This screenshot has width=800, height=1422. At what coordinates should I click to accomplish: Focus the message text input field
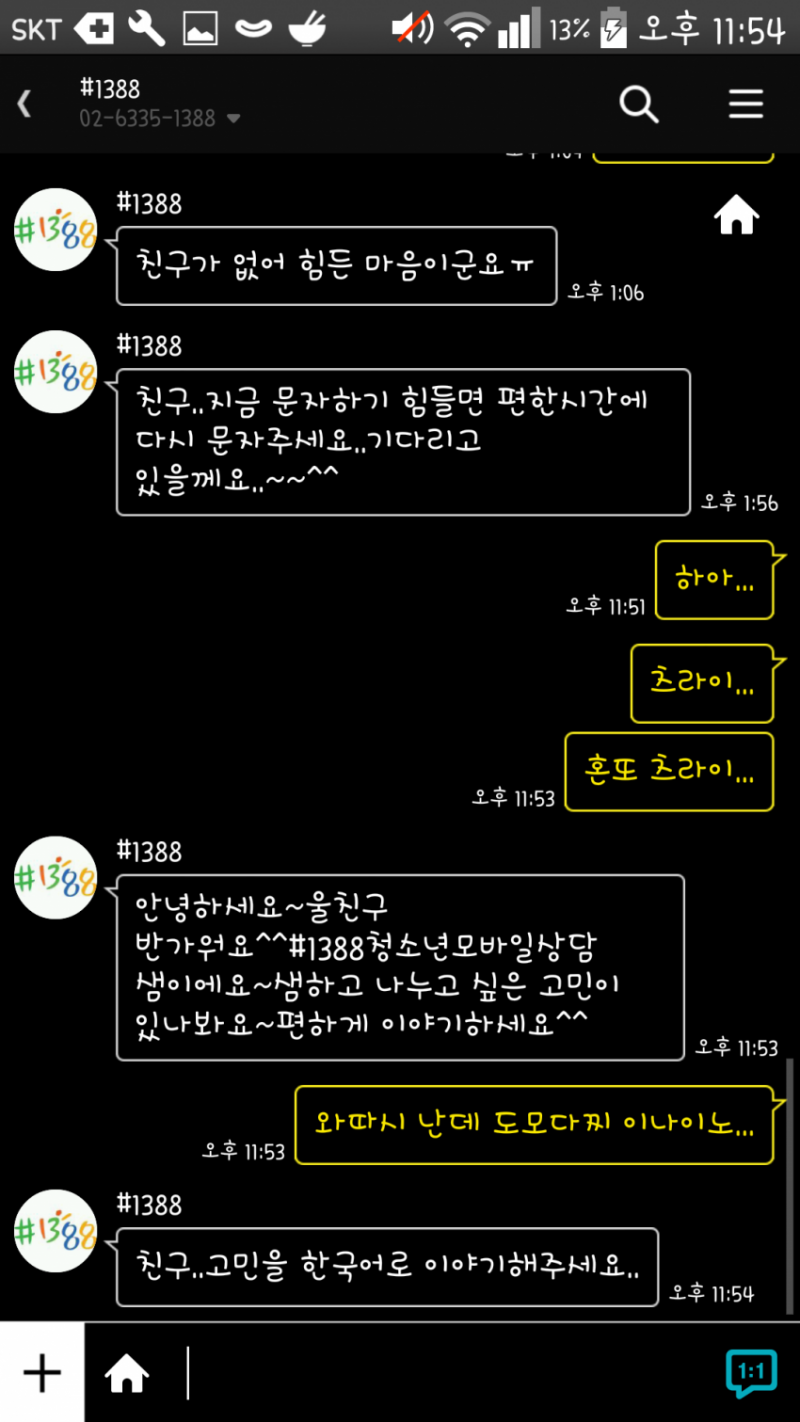(440, 1374)
